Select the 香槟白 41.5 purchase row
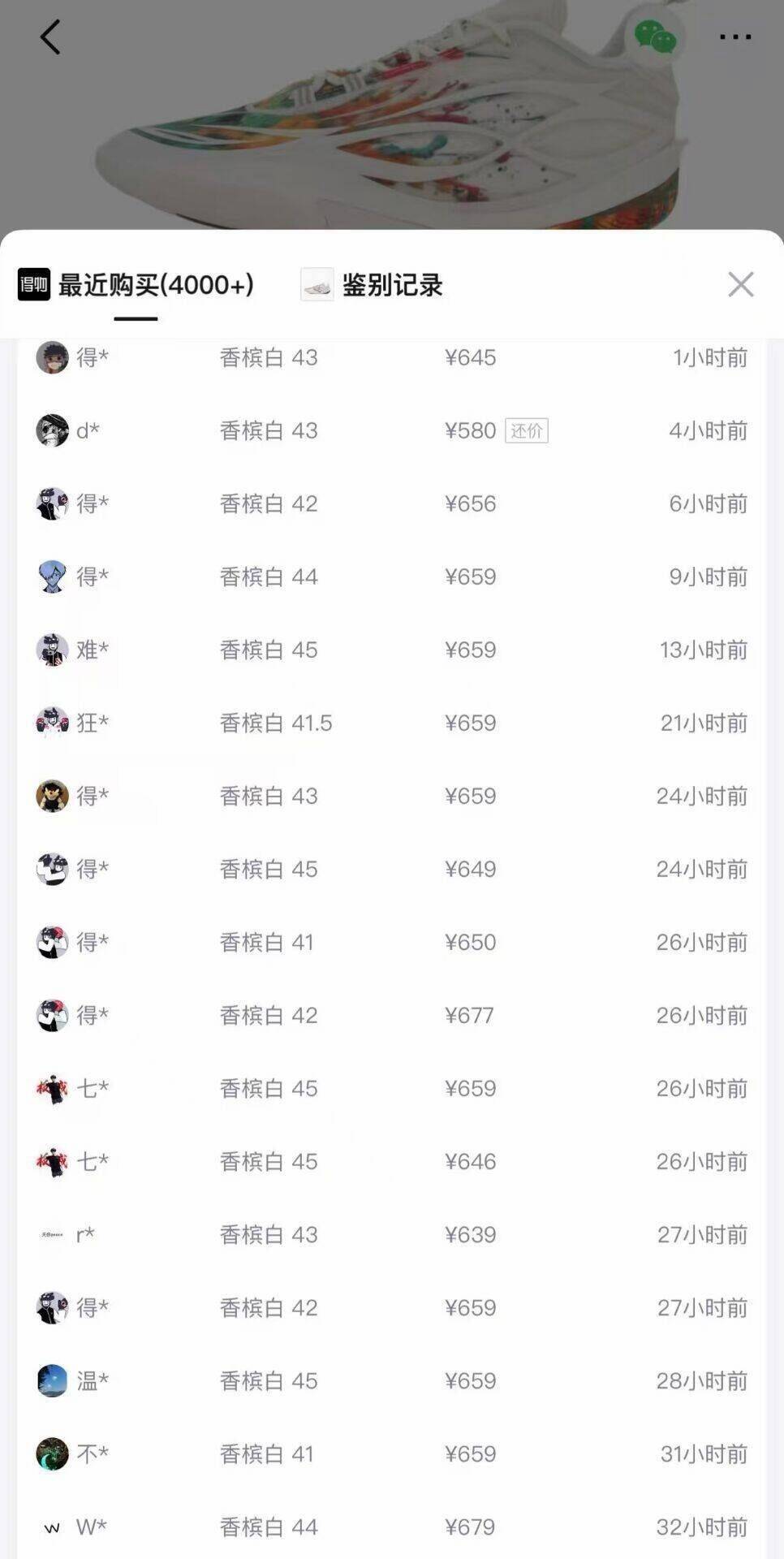 pyautogui.click(x=392, y=723)
